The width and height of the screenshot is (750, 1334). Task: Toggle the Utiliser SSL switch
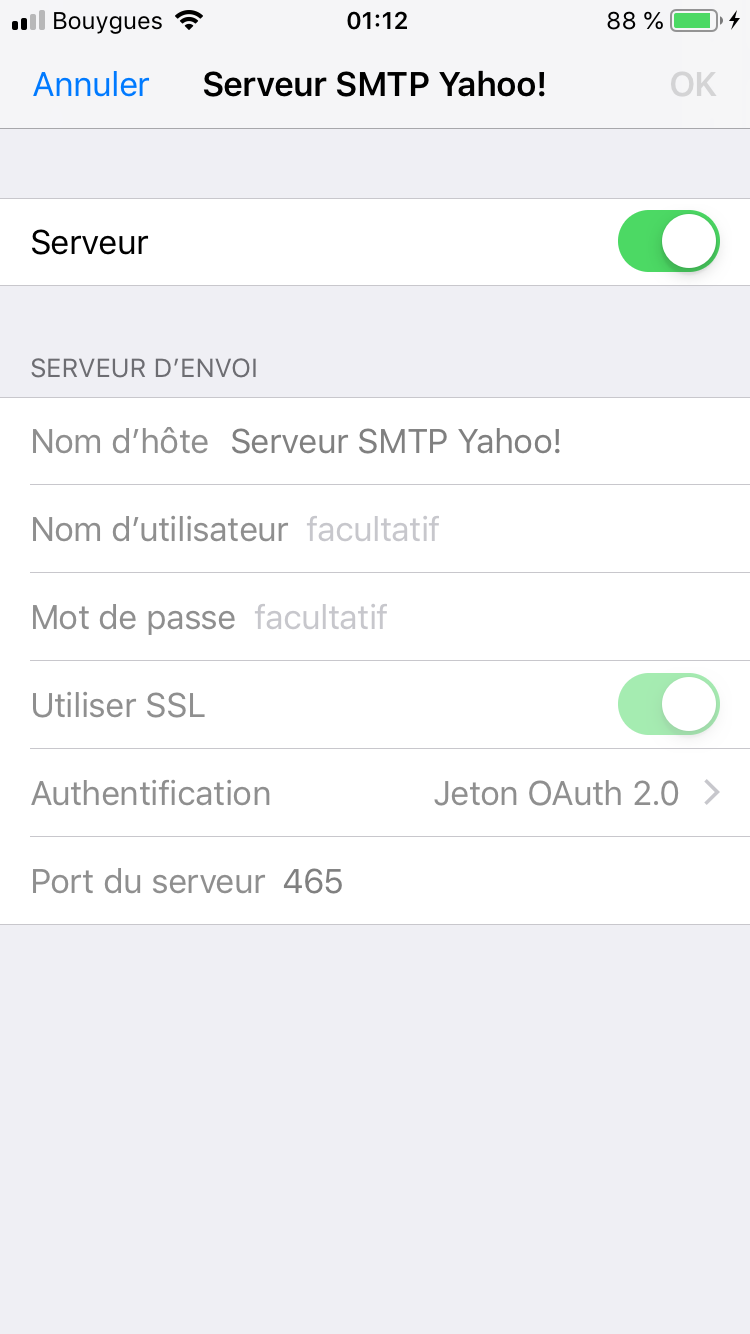(x=668, y=705)
